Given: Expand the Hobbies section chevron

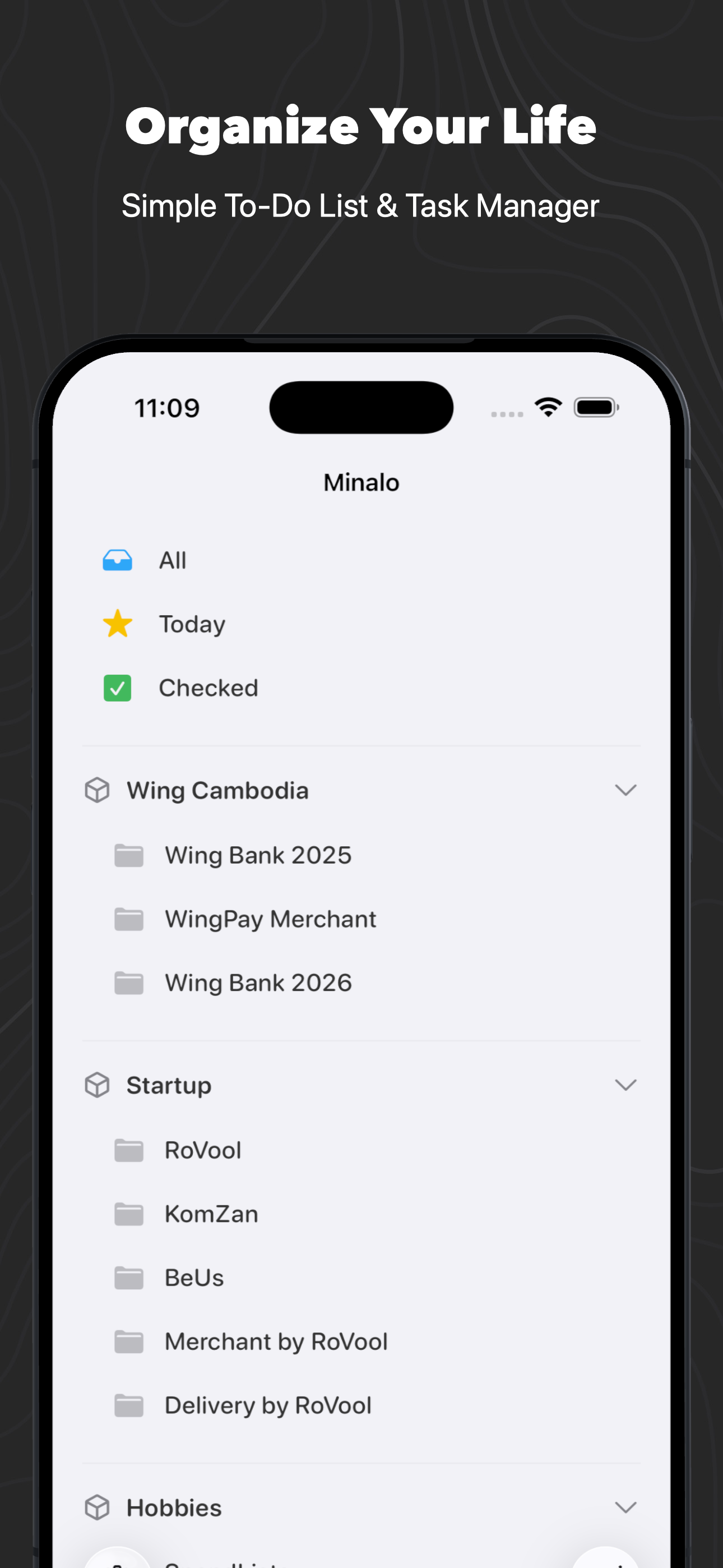Looking at the screenshot, I should (x=626, y=1507).
